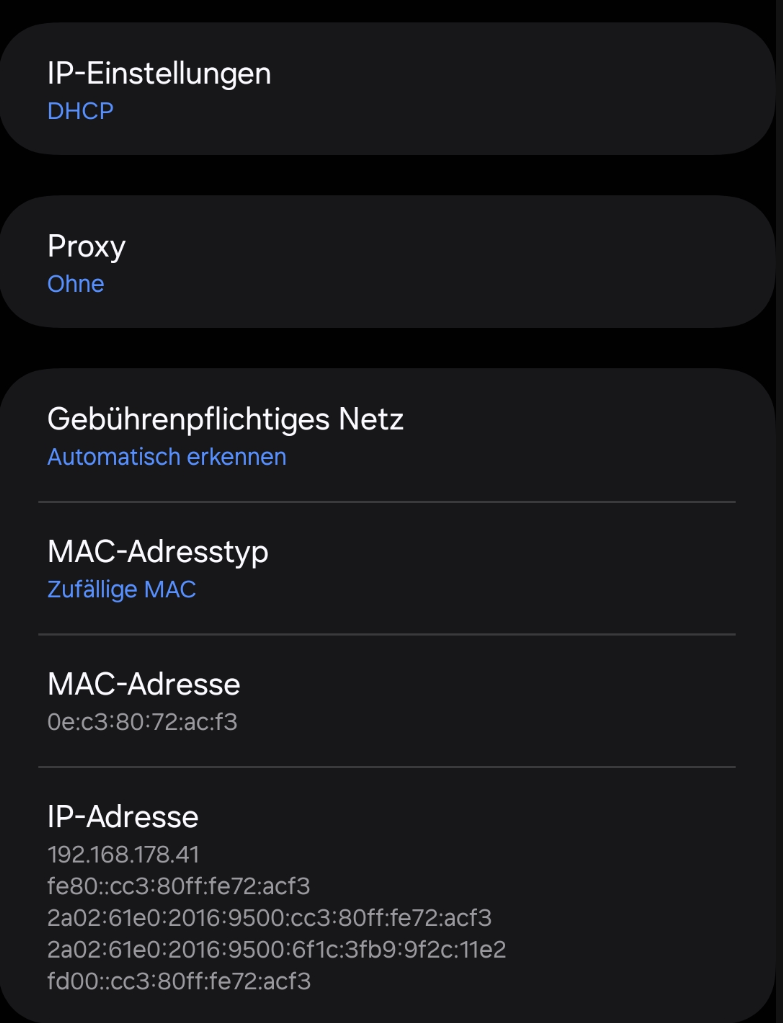Select the IPv4 address 192.168.178.41
The width and height of the screenshot is (783, 1023).
point(118,855)
